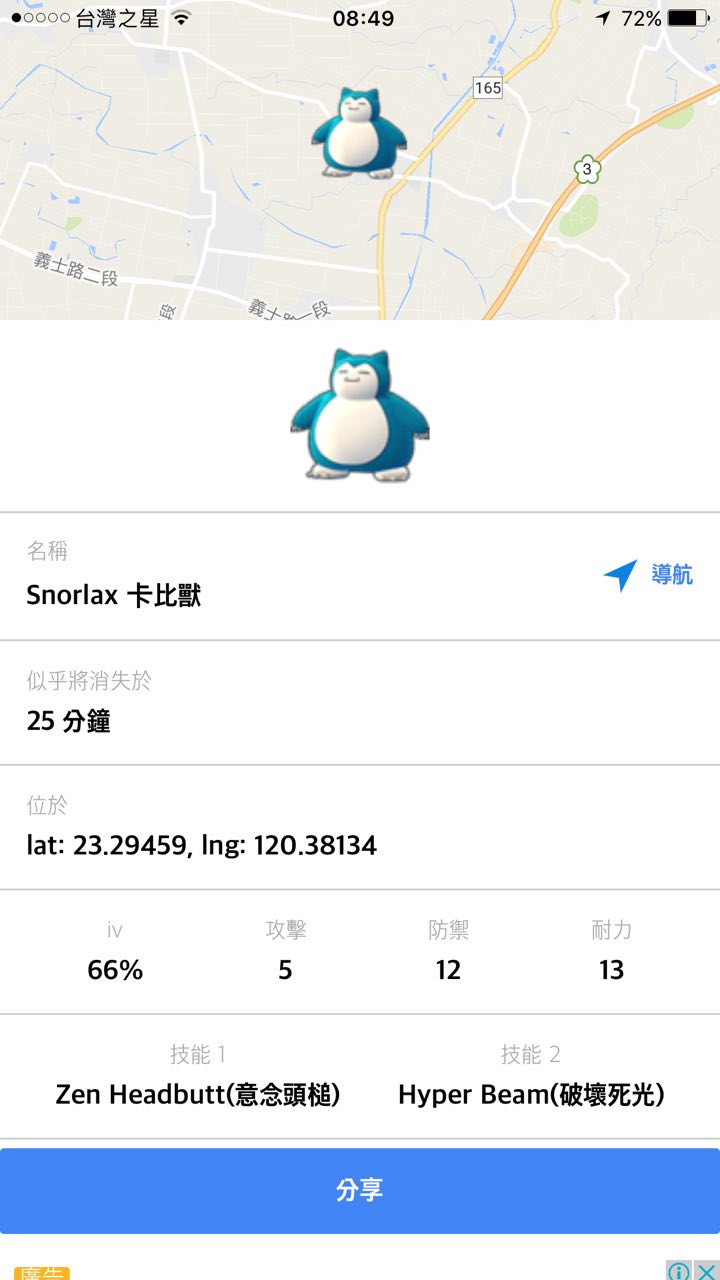Viewport: 720px width, 1280px height.
Task: Share this Snorlax via the 分享 button
Action: 360,1190
